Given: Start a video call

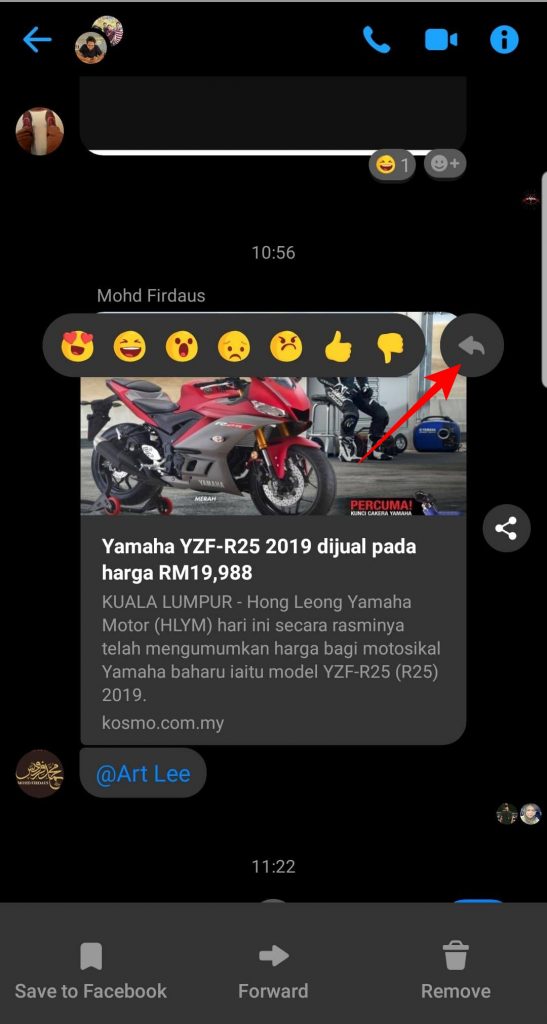Looking at the screenshot, I should click(x=441, y=40).
